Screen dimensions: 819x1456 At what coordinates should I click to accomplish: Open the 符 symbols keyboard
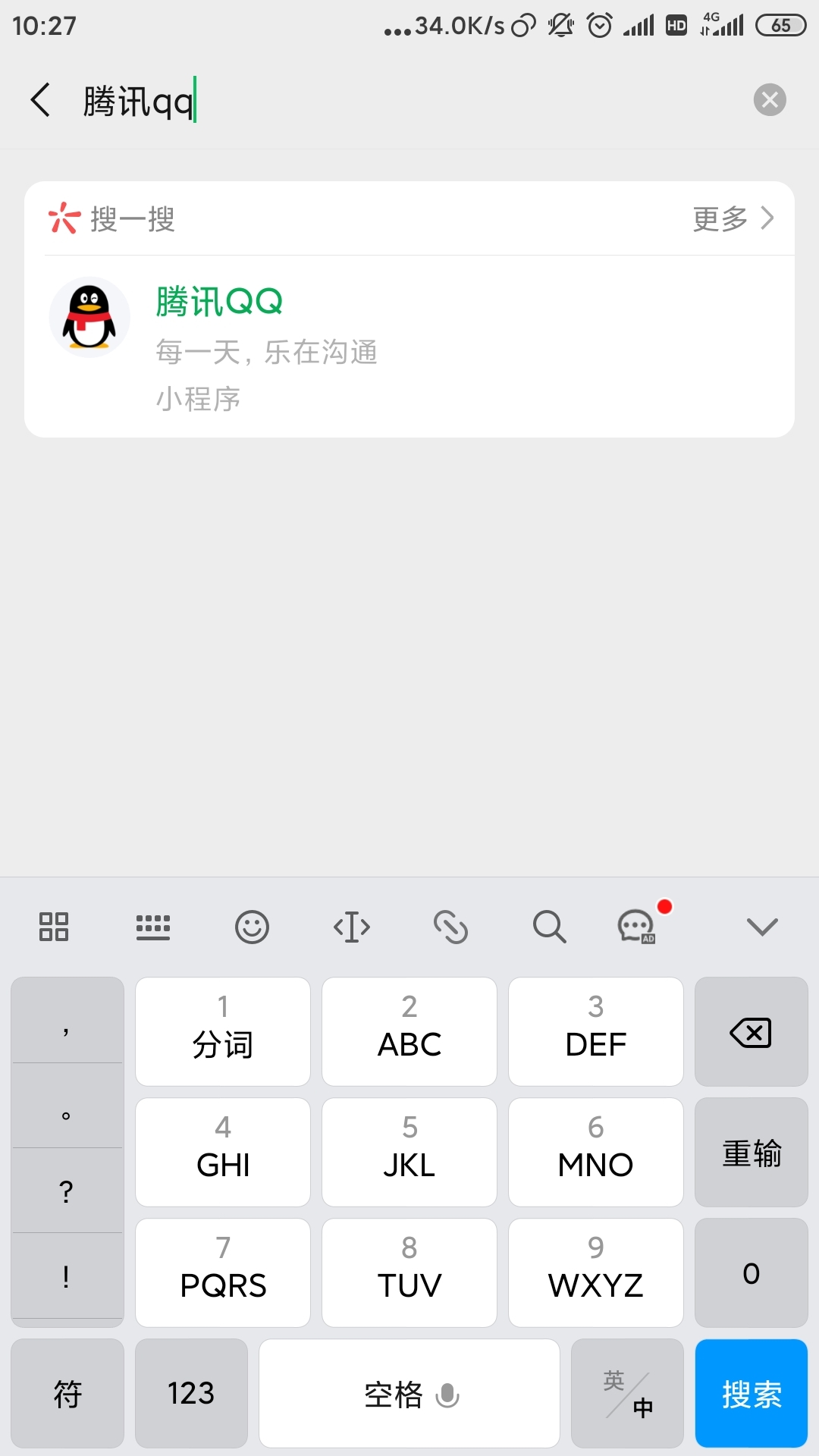coord(67,1394)
